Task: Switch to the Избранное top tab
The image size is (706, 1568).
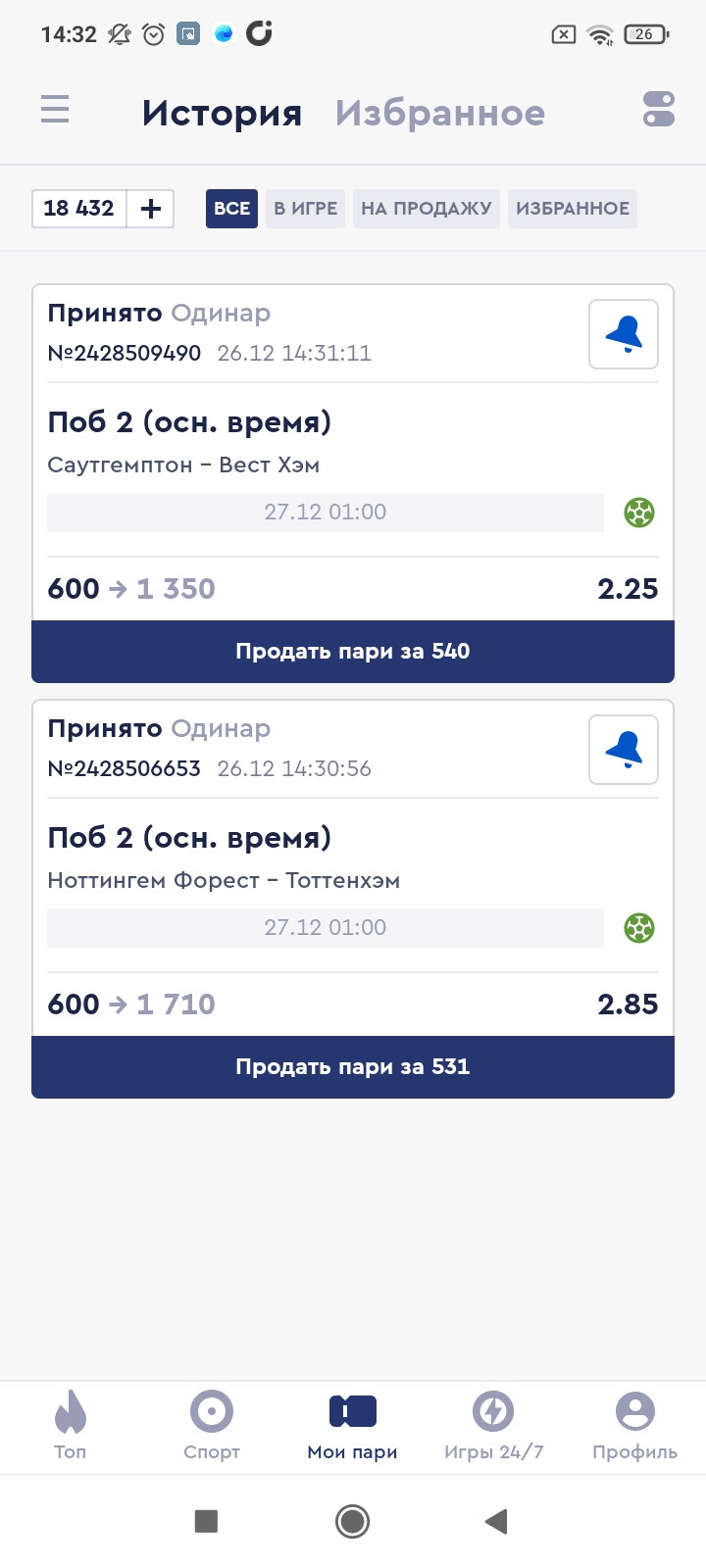Action: (439, 113)
